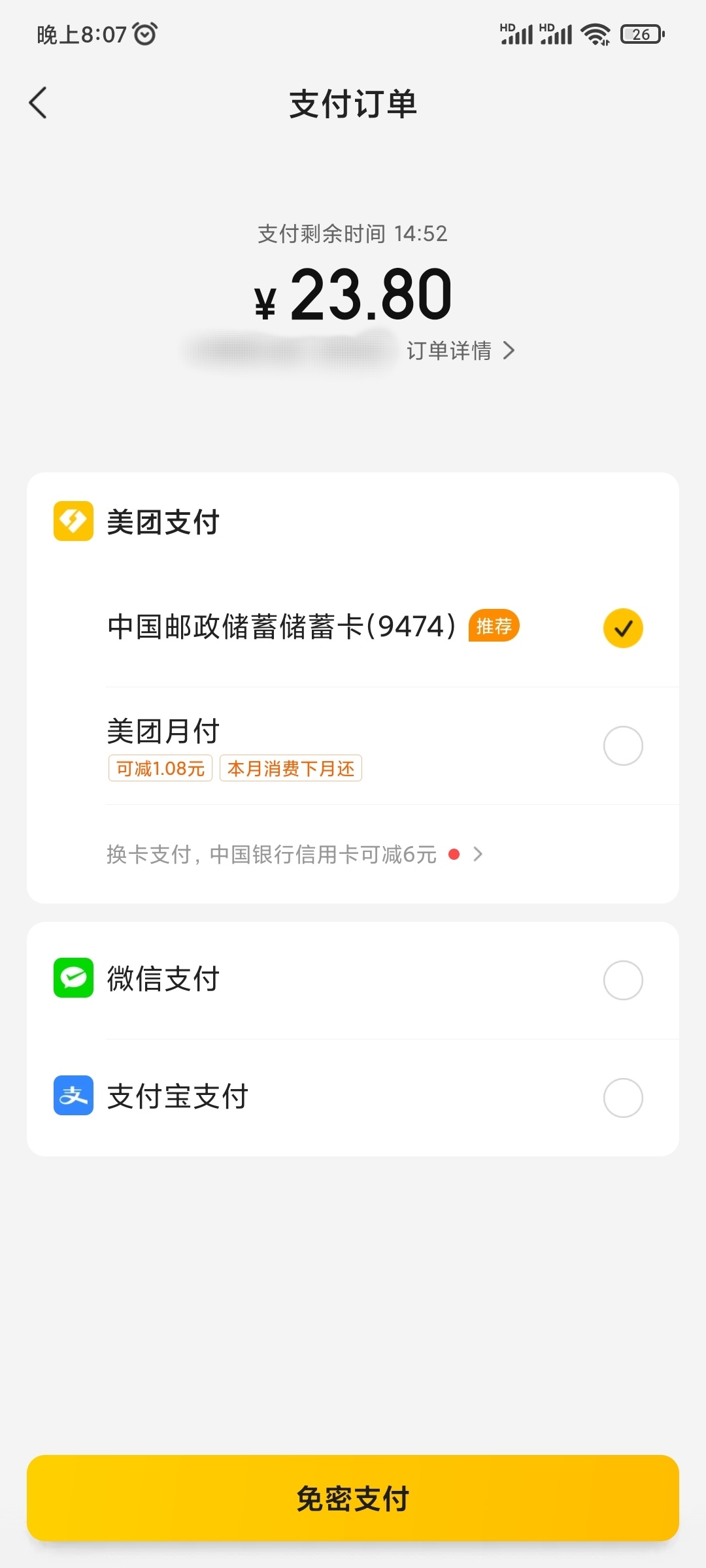Click the Alipay icon

coord(73,1096)
